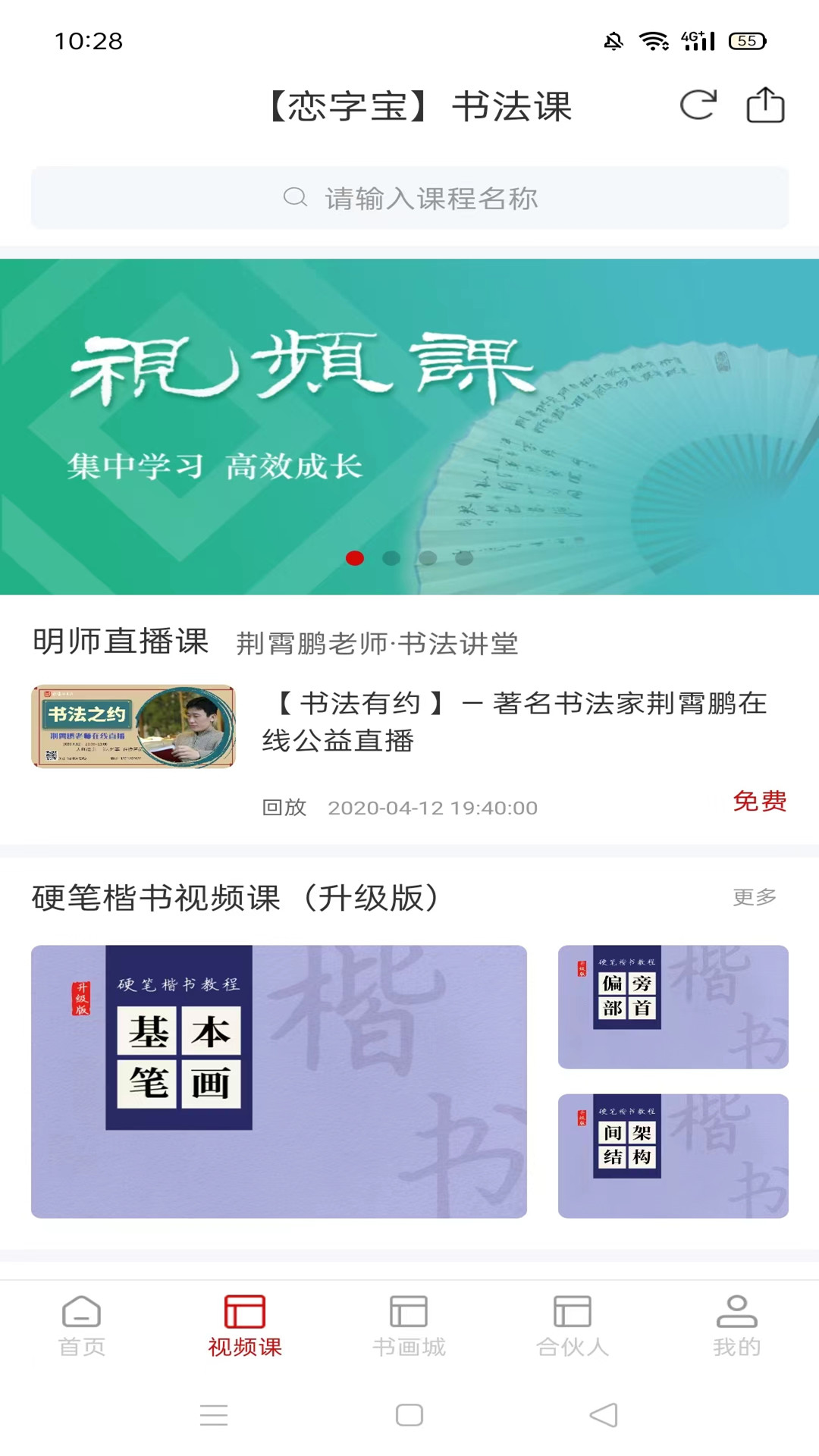Tap the refresh icon in the header
Image resolution: width=819 pixels, height=1456 pixels.
(698, 105)
